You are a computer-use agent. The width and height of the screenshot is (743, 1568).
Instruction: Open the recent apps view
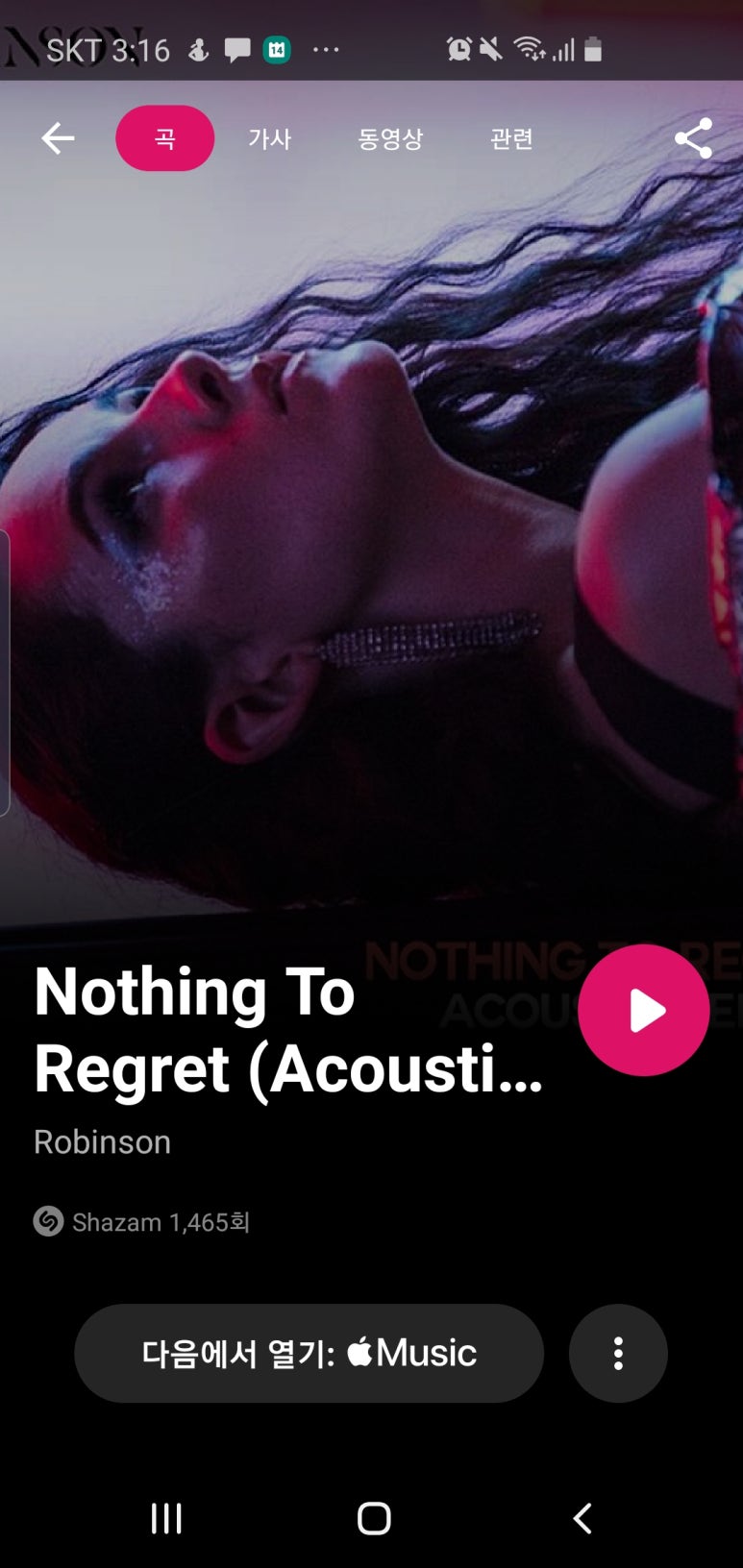point(166,1518)
